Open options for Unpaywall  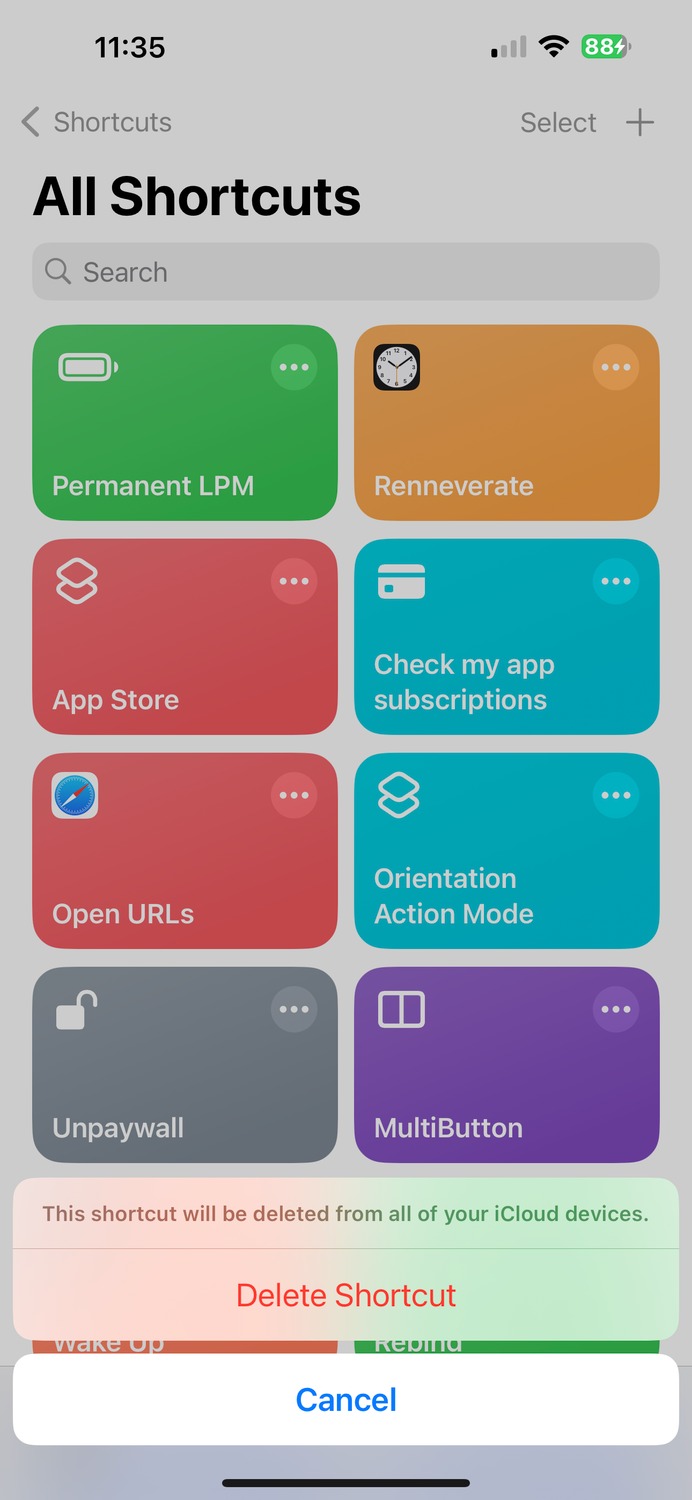click(x=294, y=1009)
